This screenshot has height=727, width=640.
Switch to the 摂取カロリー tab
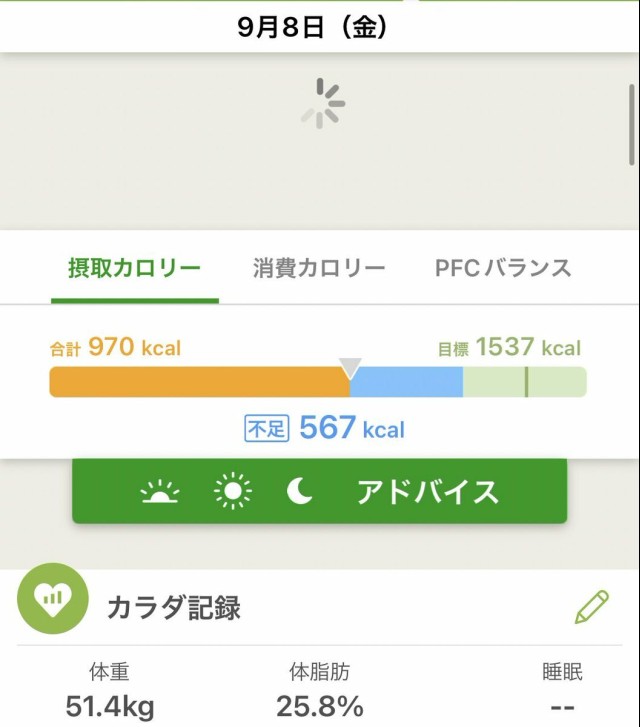134,268
